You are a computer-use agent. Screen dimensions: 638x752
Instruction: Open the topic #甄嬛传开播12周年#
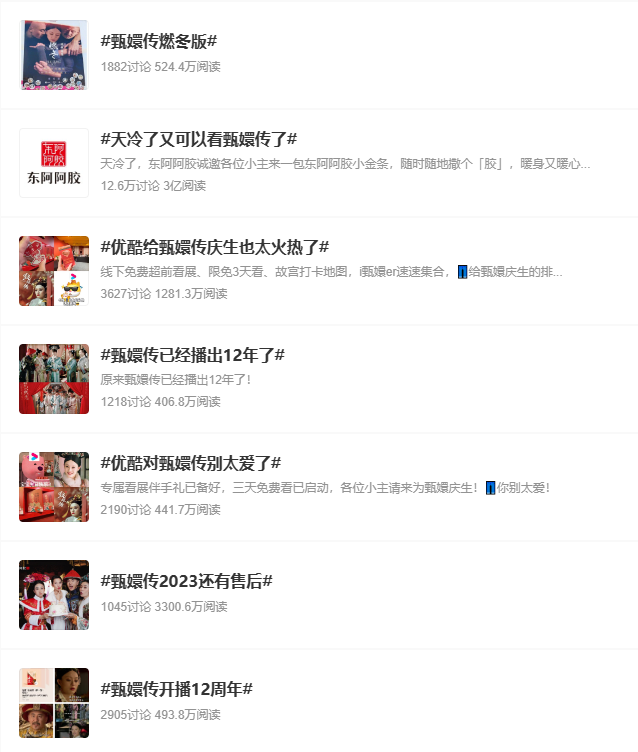[177, 690]
